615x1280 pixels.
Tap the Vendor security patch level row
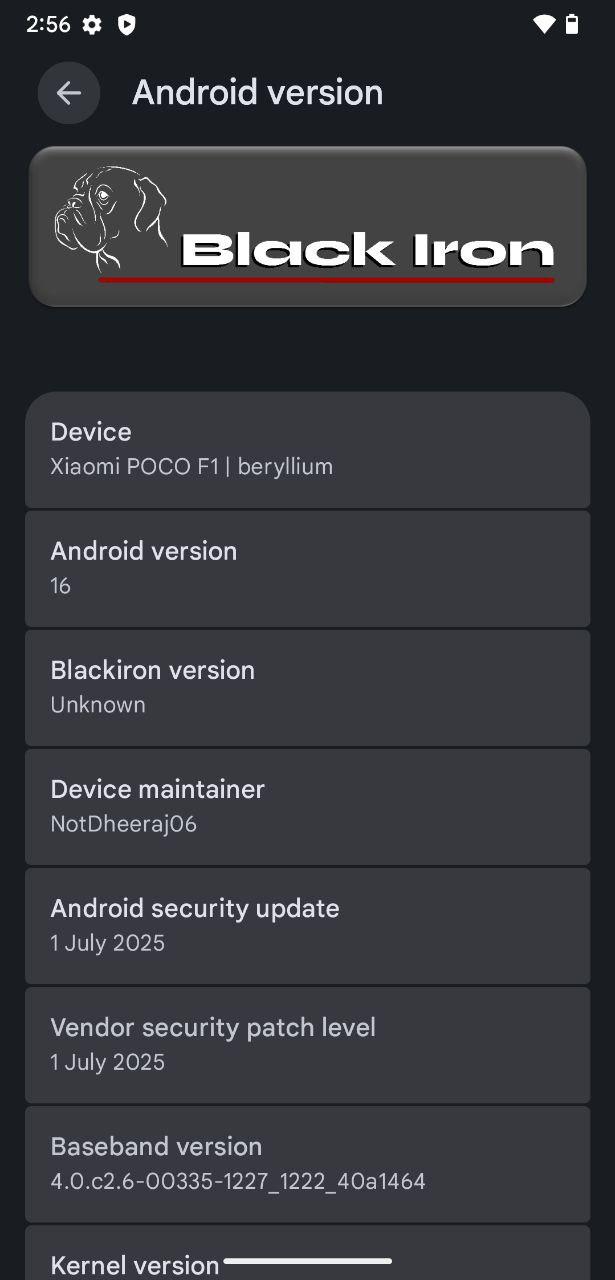(x=307, y=1045)
